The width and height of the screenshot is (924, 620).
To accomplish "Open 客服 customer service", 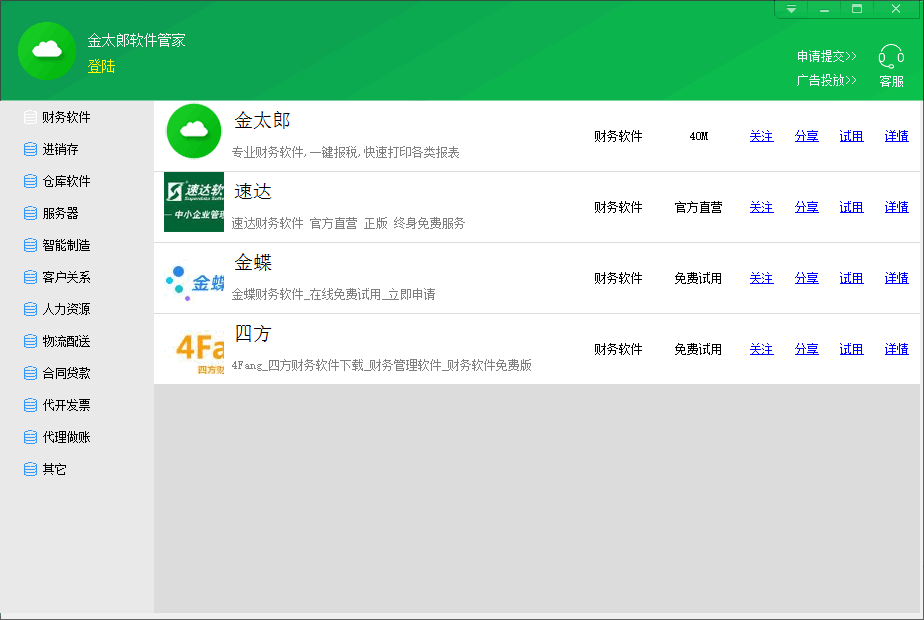I will 891,66.
